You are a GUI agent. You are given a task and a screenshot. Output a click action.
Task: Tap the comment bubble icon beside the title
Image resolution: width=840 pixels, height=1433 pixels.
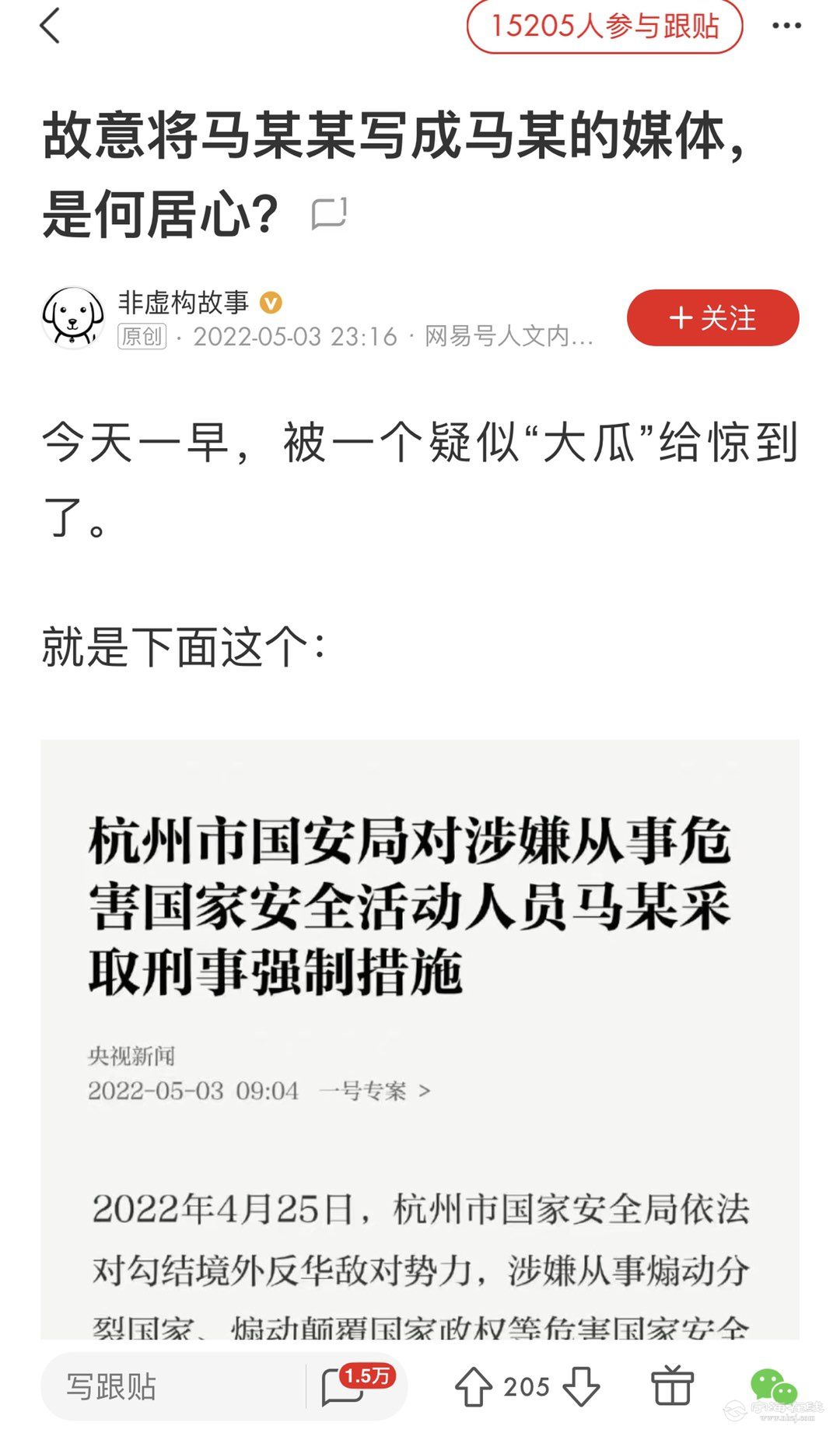tap(329, 214)
